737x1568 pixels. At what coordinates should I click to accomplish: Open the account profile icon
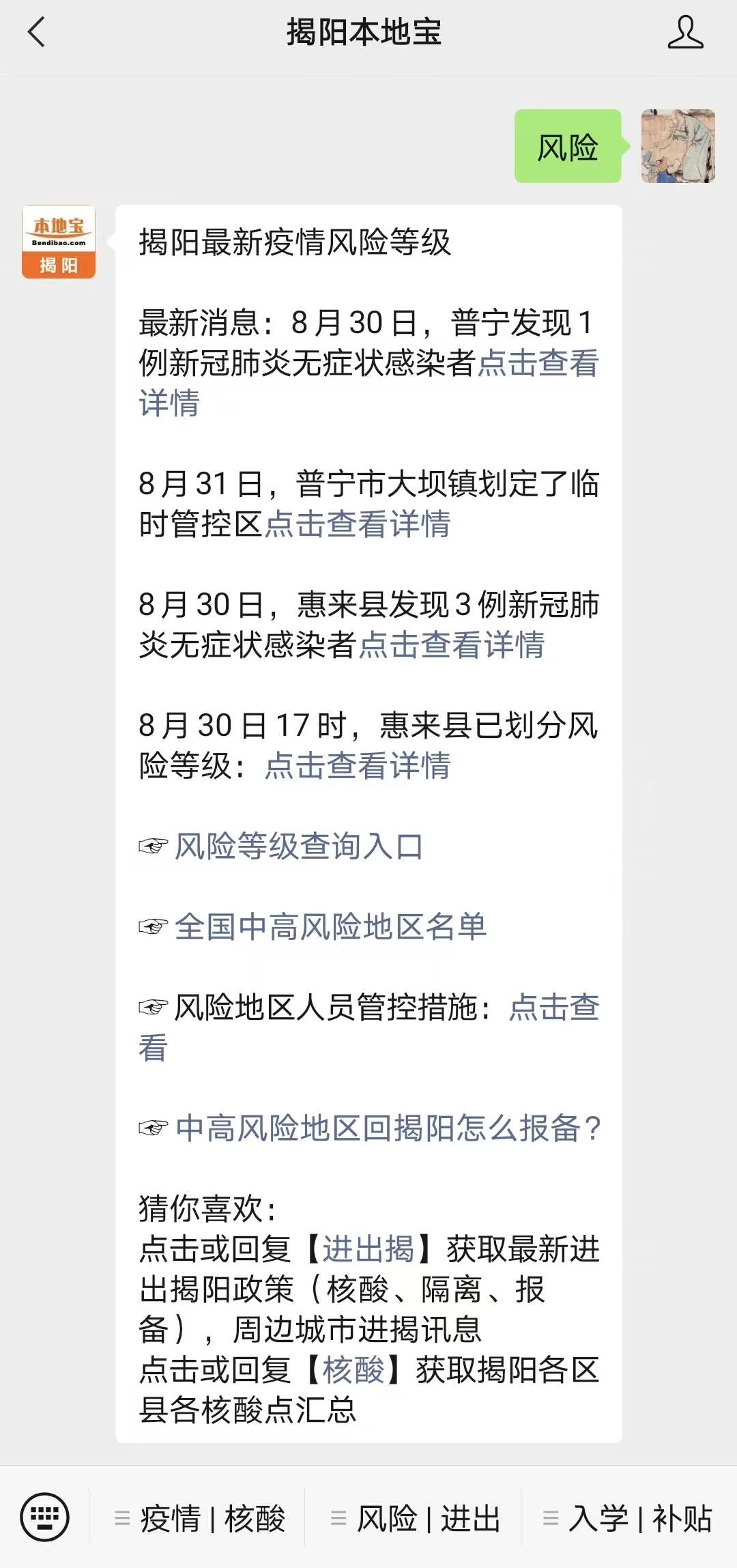685,33
